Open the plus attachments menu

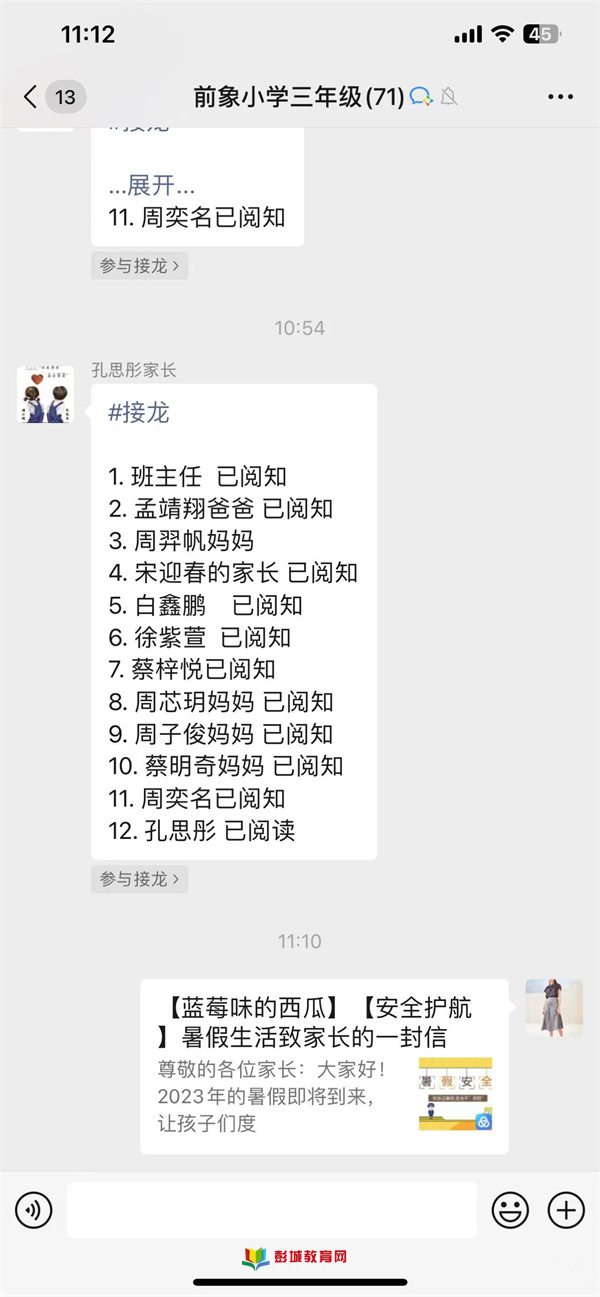click(x=566, y=1211)
